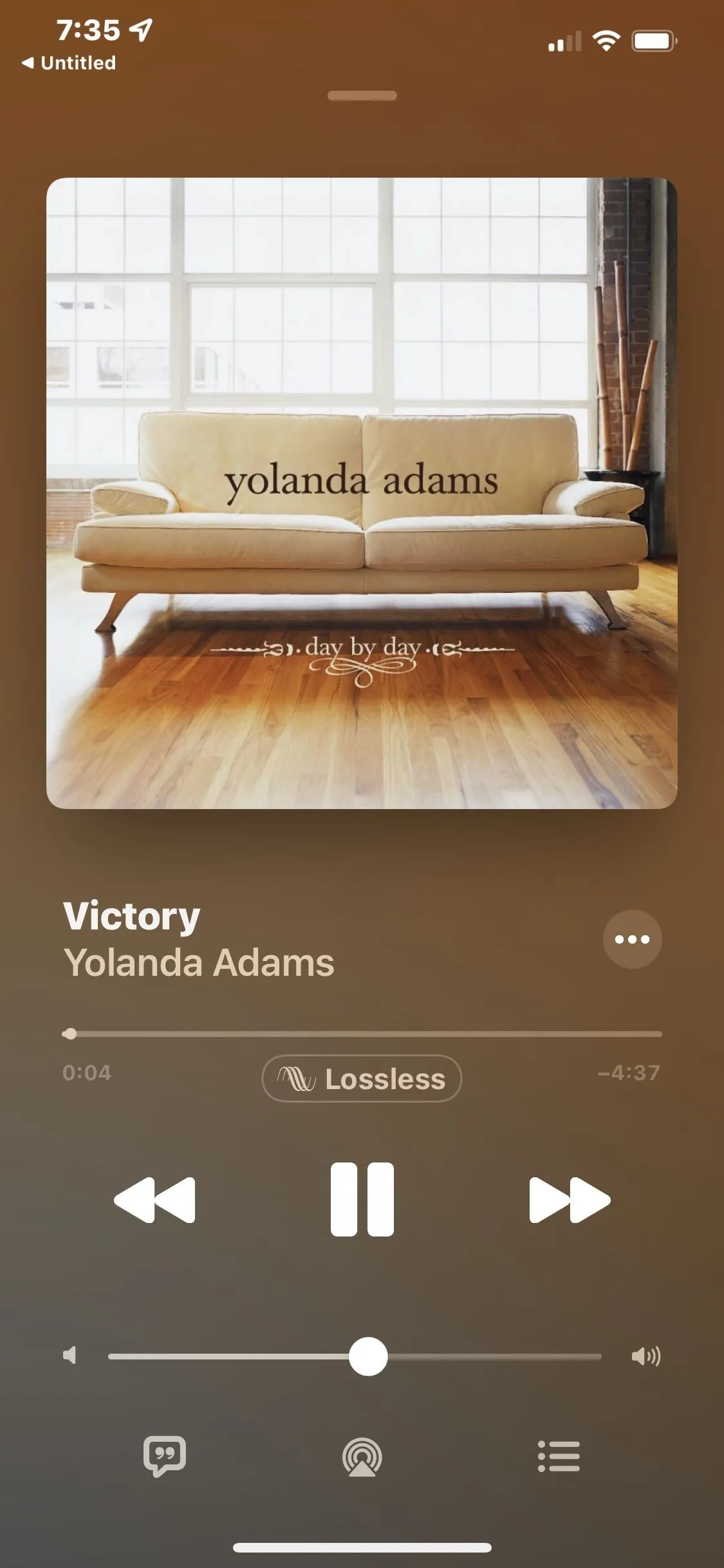This screenshot has height=1568, width=724.
Task: Tap the Day by Day album artwork
Action: 362,493
